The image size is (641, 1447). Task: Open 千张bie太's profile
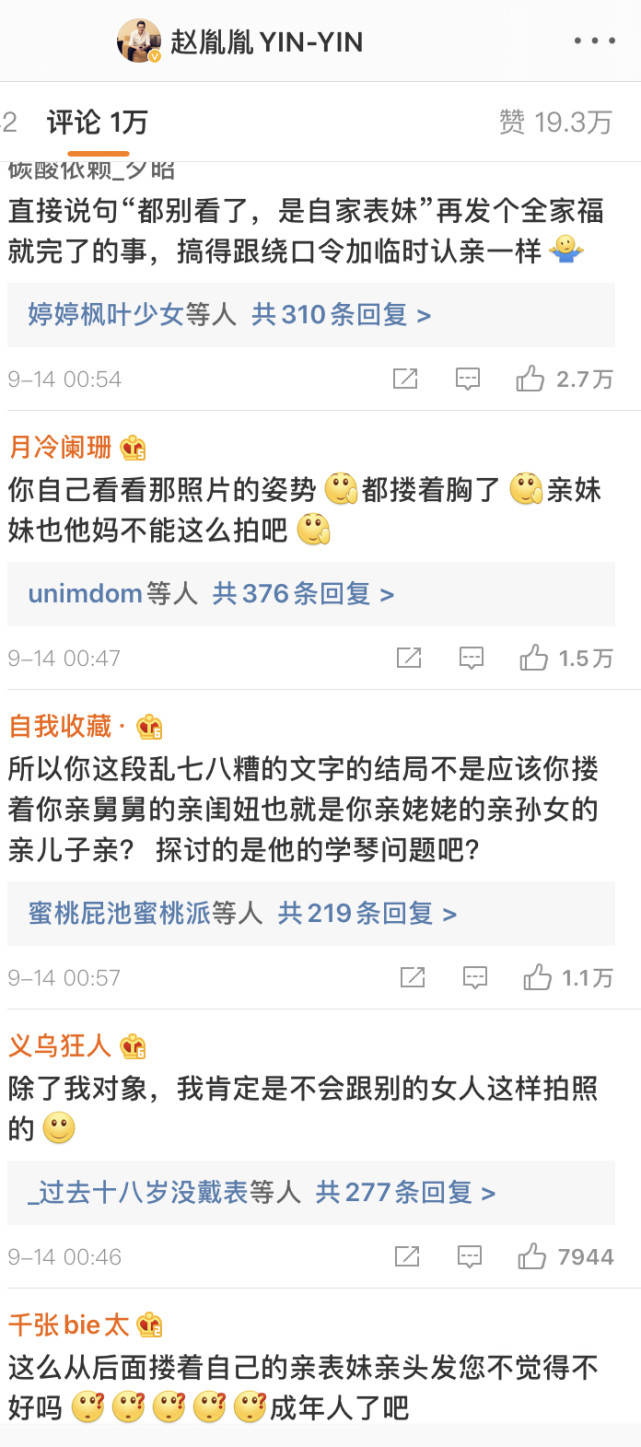pos(68,1326)
